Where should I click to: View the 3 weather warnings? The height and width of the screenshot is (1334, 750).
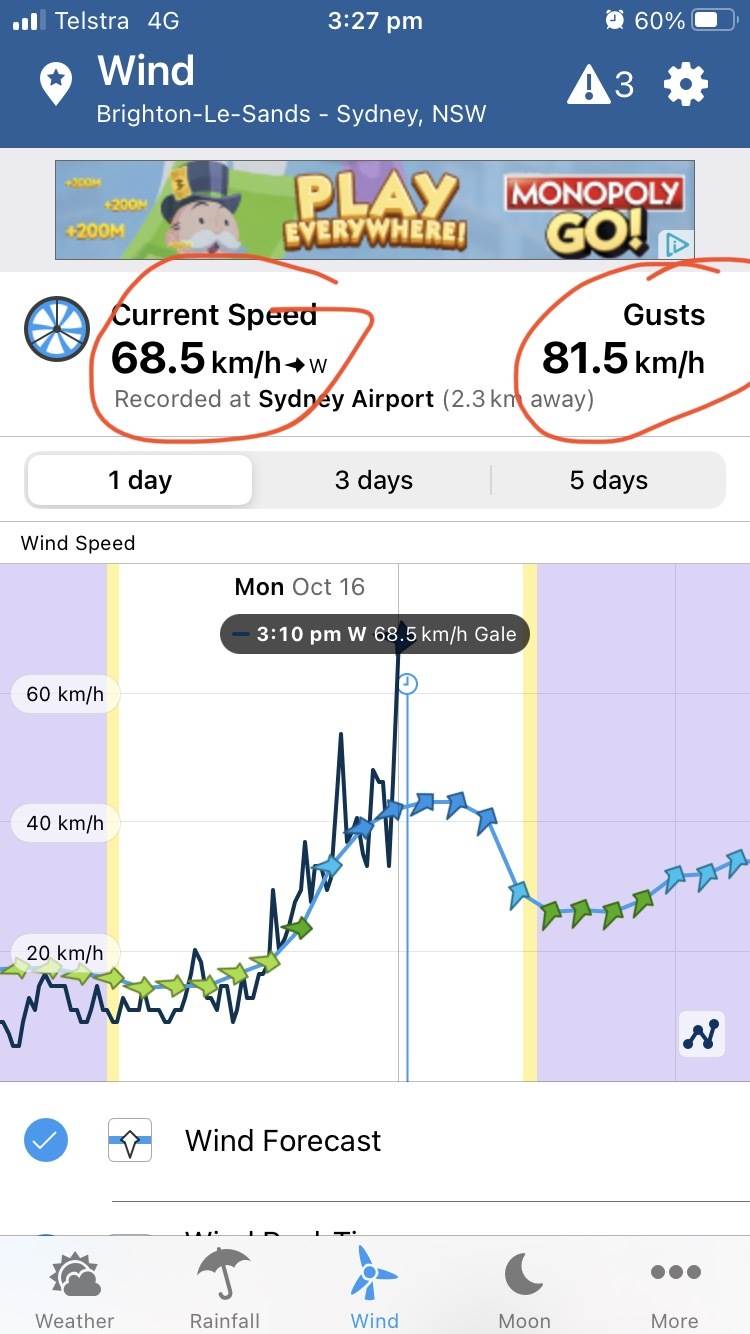coord(601,85)
